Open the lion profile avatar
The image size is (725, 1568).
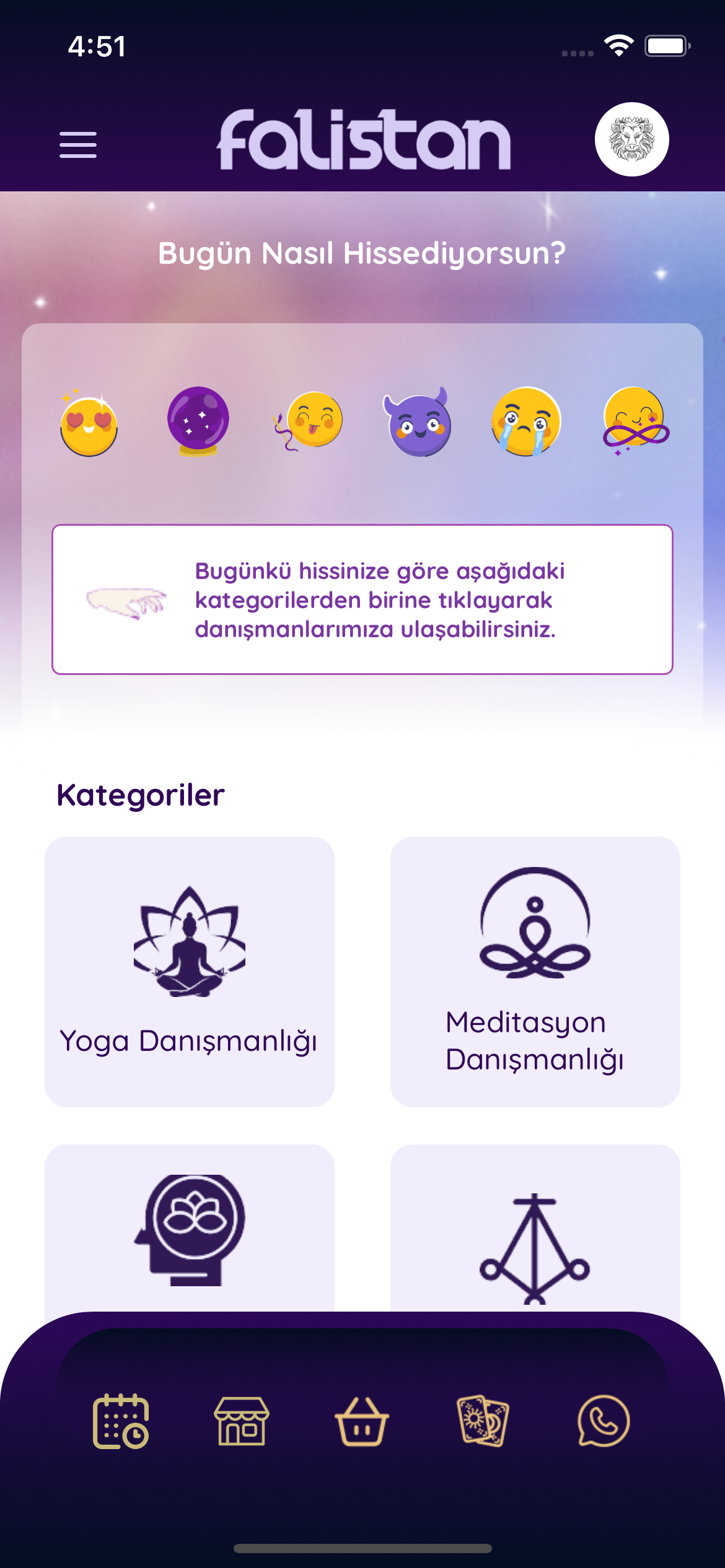[x=631, y=139]
